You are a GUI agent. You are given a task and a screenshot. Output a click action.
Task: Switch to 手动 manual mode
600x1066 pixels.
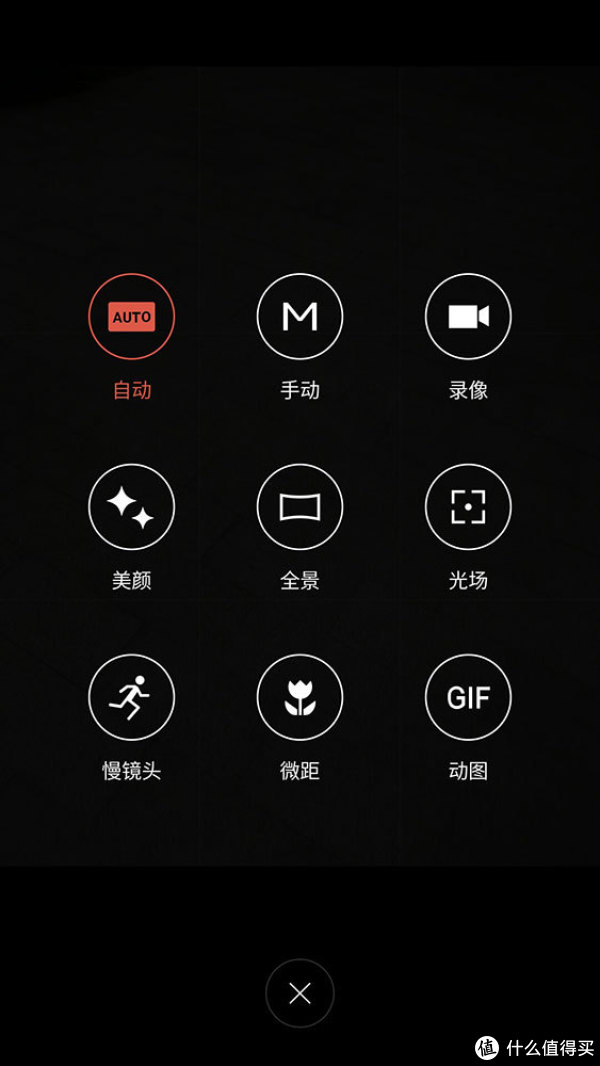point(300,316)
